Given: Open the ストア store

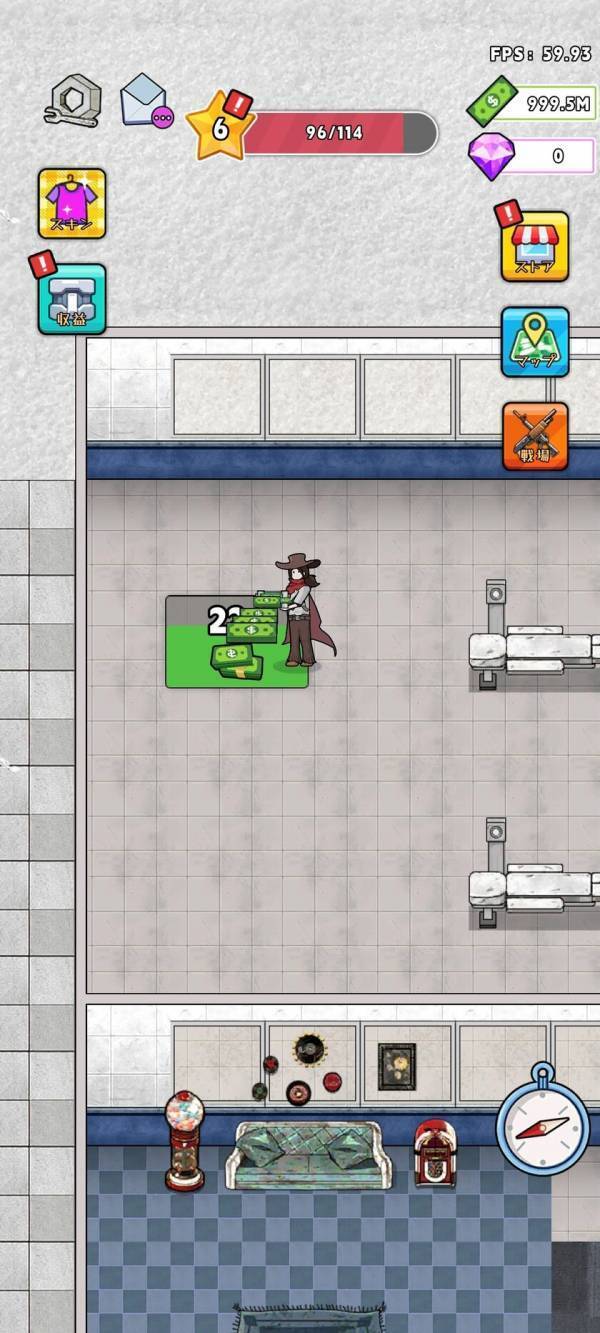Looking at the screenshot, I should tap(535, 246).
